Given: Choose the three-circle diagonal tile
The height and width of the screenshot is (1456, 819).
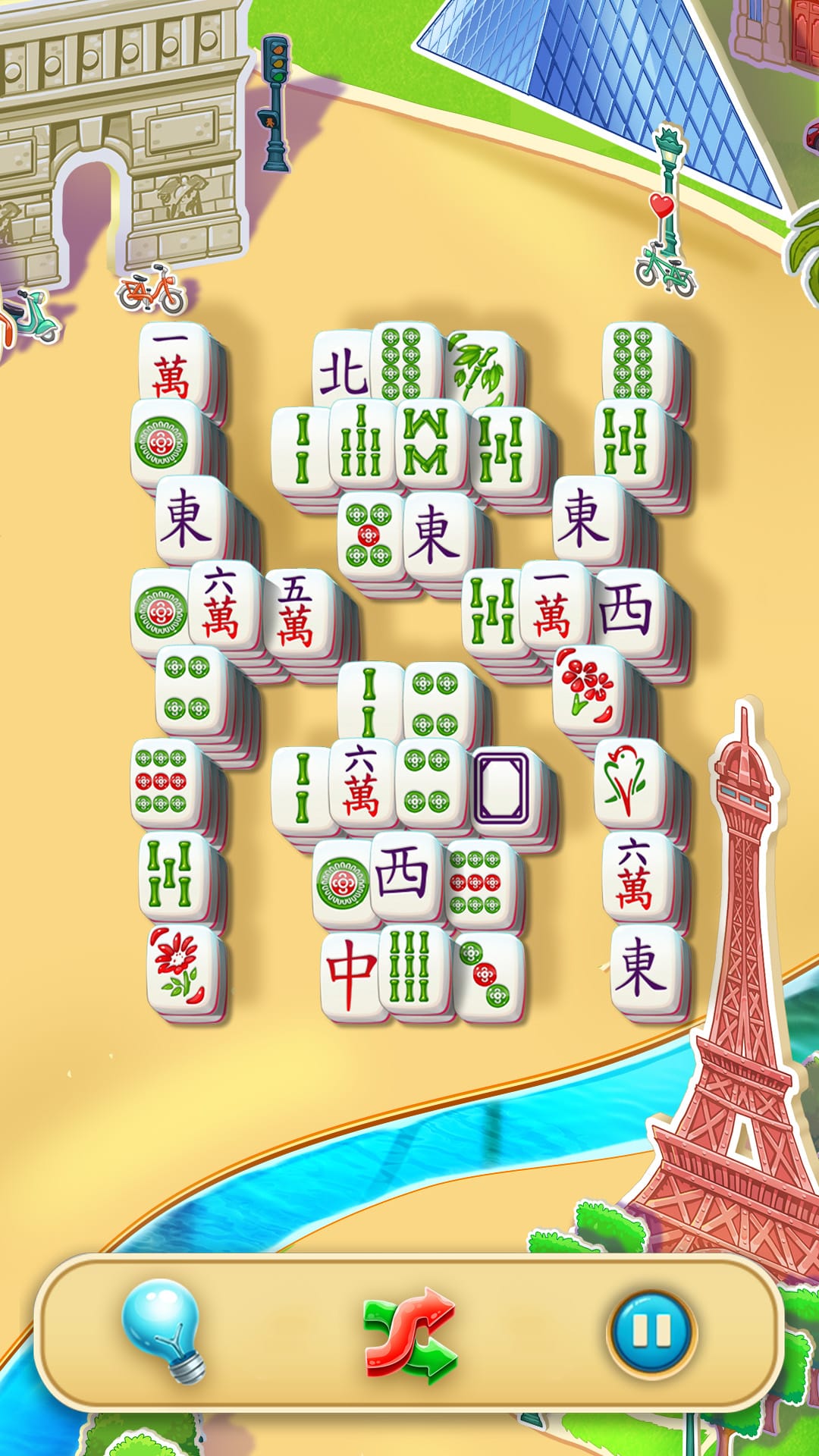Looking at the screenshot, I should coord(487,974).
